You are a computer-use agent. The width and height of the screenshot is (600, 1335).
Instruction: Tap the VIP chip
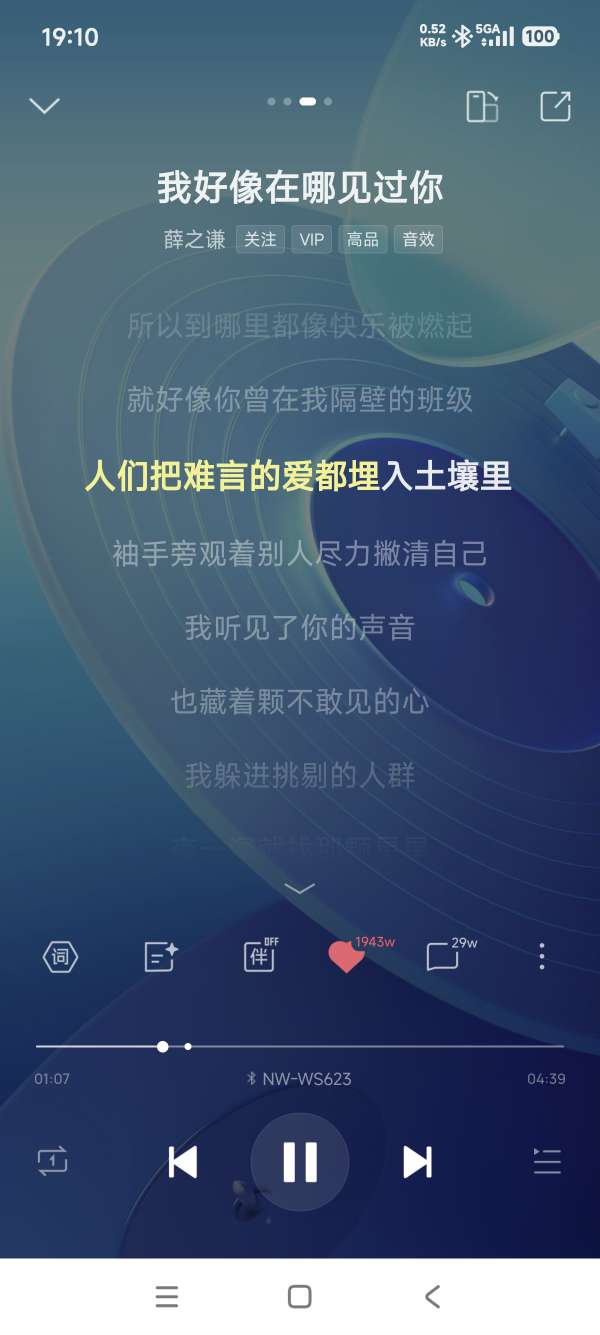click(312, 240)
